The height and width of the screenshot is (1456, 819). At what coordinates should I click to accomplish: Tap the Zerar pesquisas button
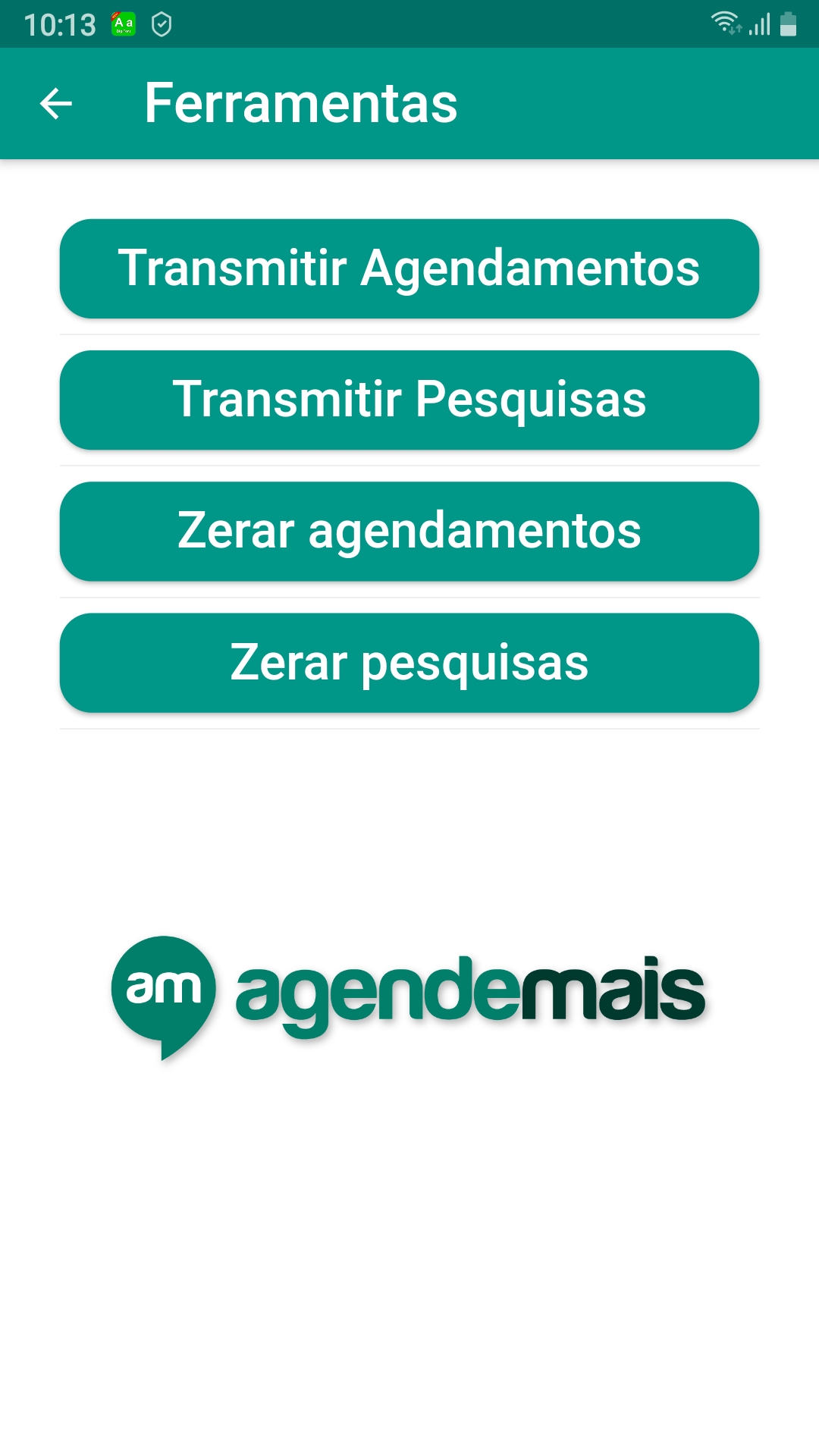pos(409,663)
